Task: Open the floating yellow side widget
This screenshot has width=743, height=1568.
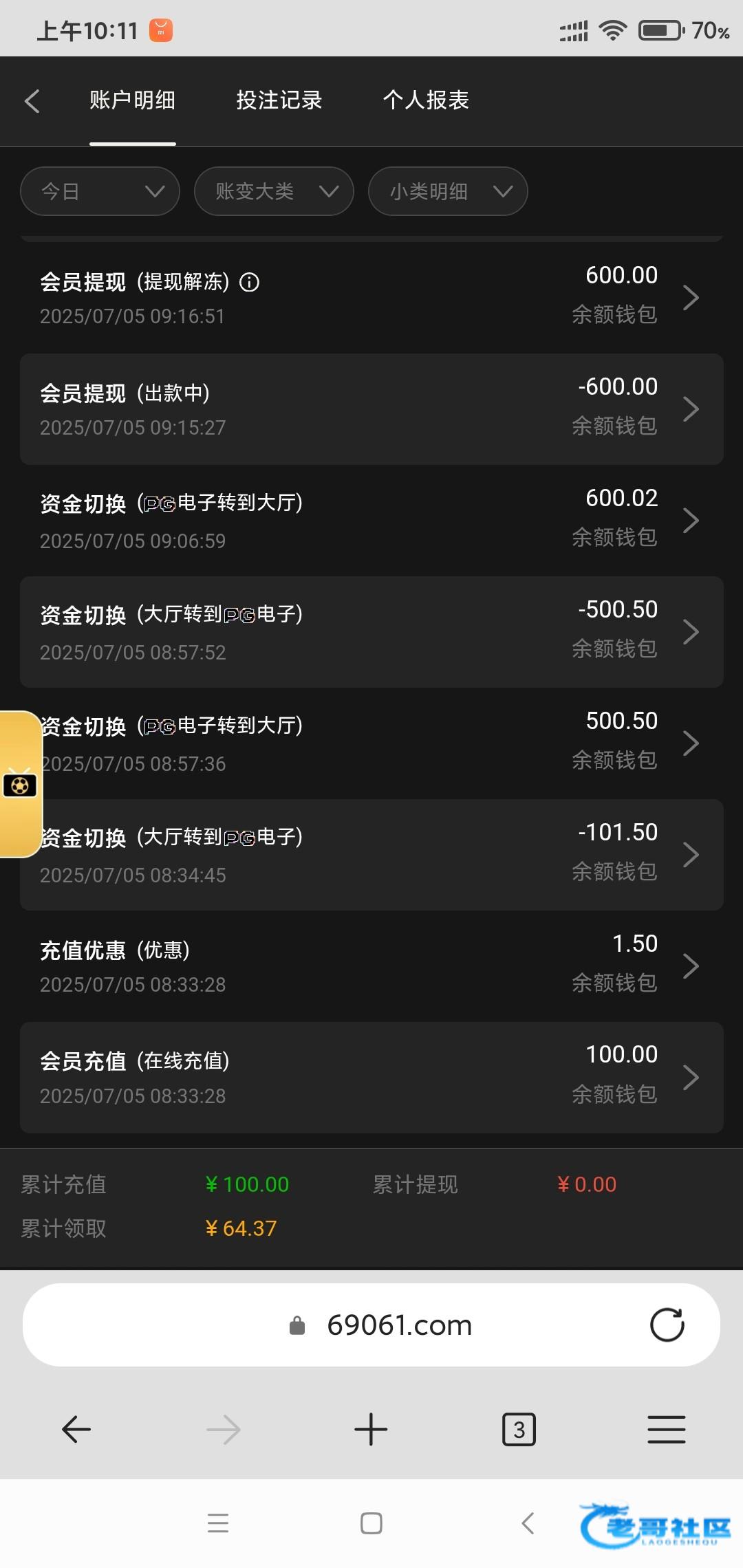Action: coord(20,784)
